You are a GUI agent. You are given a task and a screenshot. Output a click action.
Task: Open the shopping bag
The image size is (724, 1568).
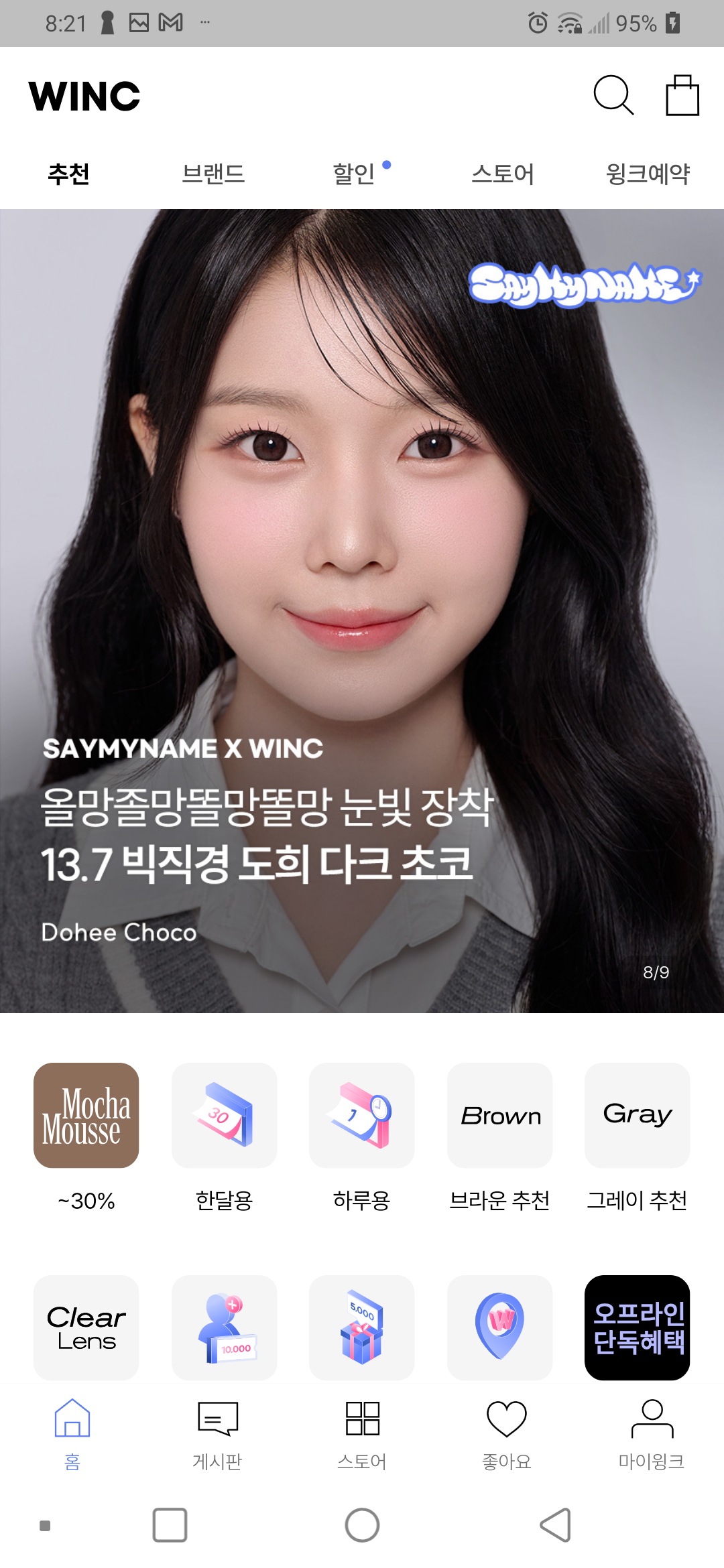click(682, 96)
